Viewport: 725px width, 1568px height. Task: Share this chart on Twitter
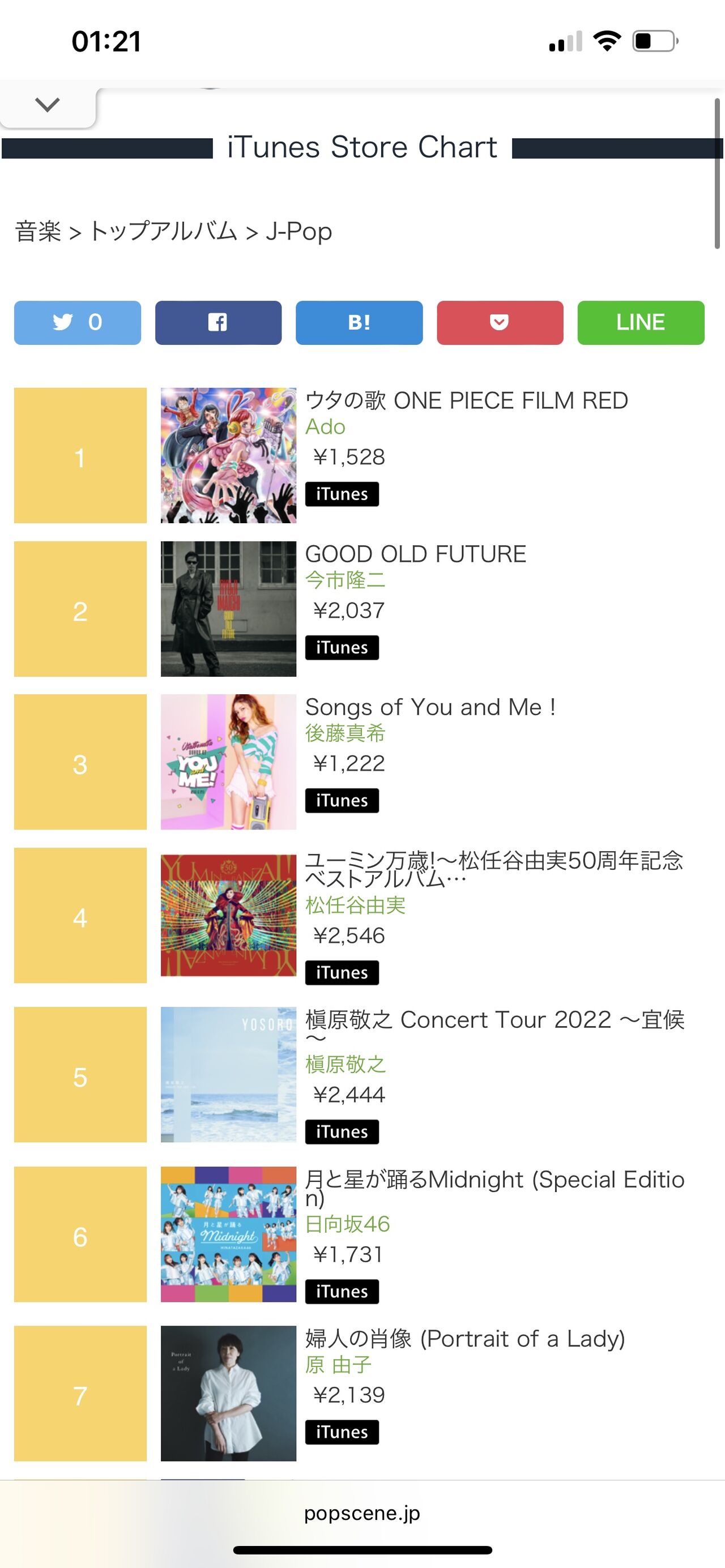click(x=77, y=323)
